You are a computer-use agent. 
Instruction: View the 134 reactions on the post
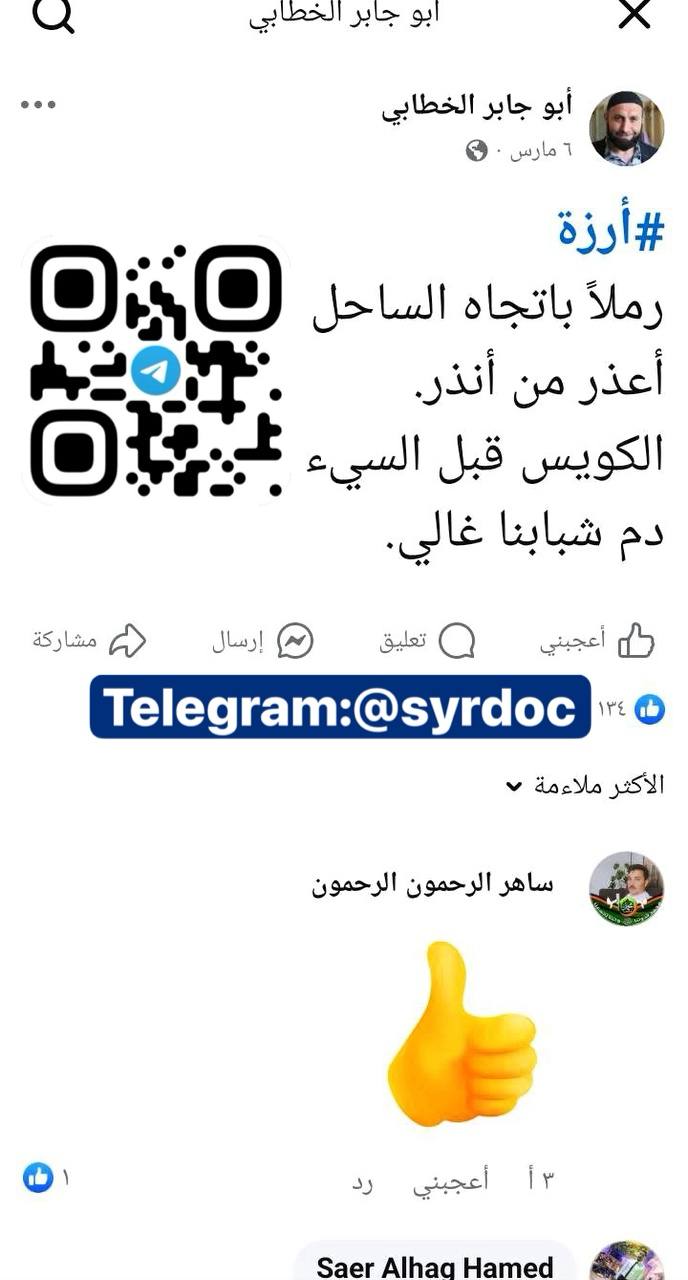pyautogui.click(x=634, y=709)
